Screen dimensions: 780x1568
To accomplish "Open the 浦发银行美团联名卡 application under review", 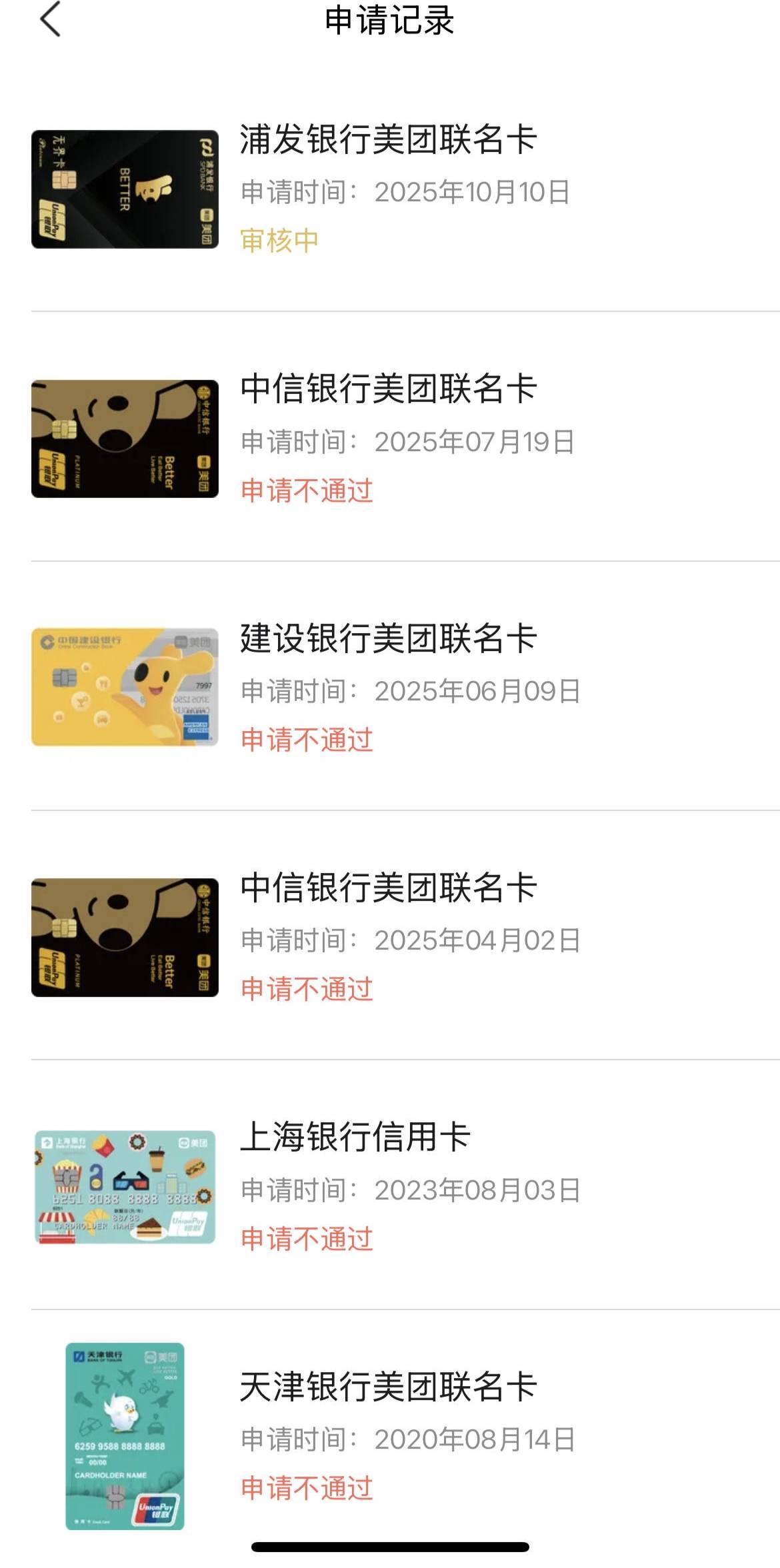I will point(389,189).
